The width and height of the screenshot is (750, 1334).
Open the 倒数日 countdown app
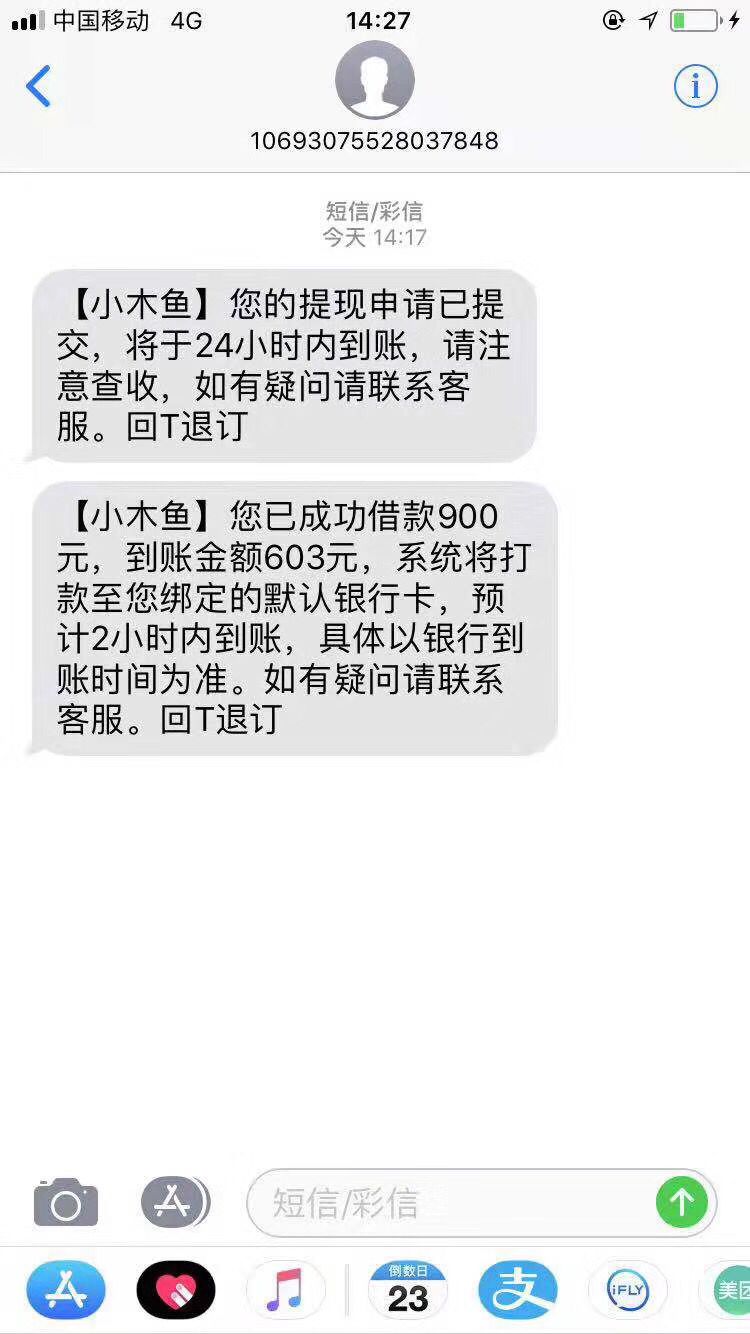[x=408, y=1290]
